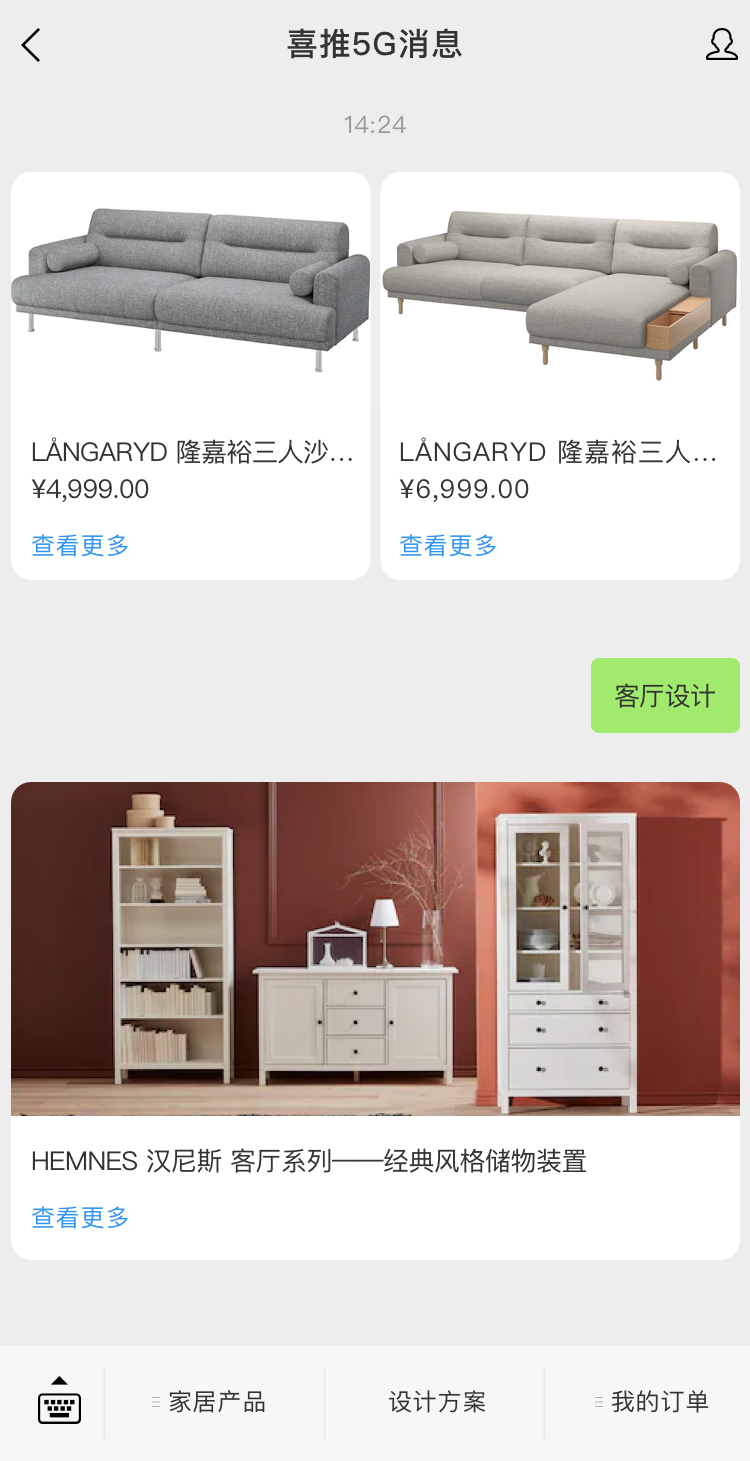
Task: Open the contact profile icon
Action: pos(721,45)
